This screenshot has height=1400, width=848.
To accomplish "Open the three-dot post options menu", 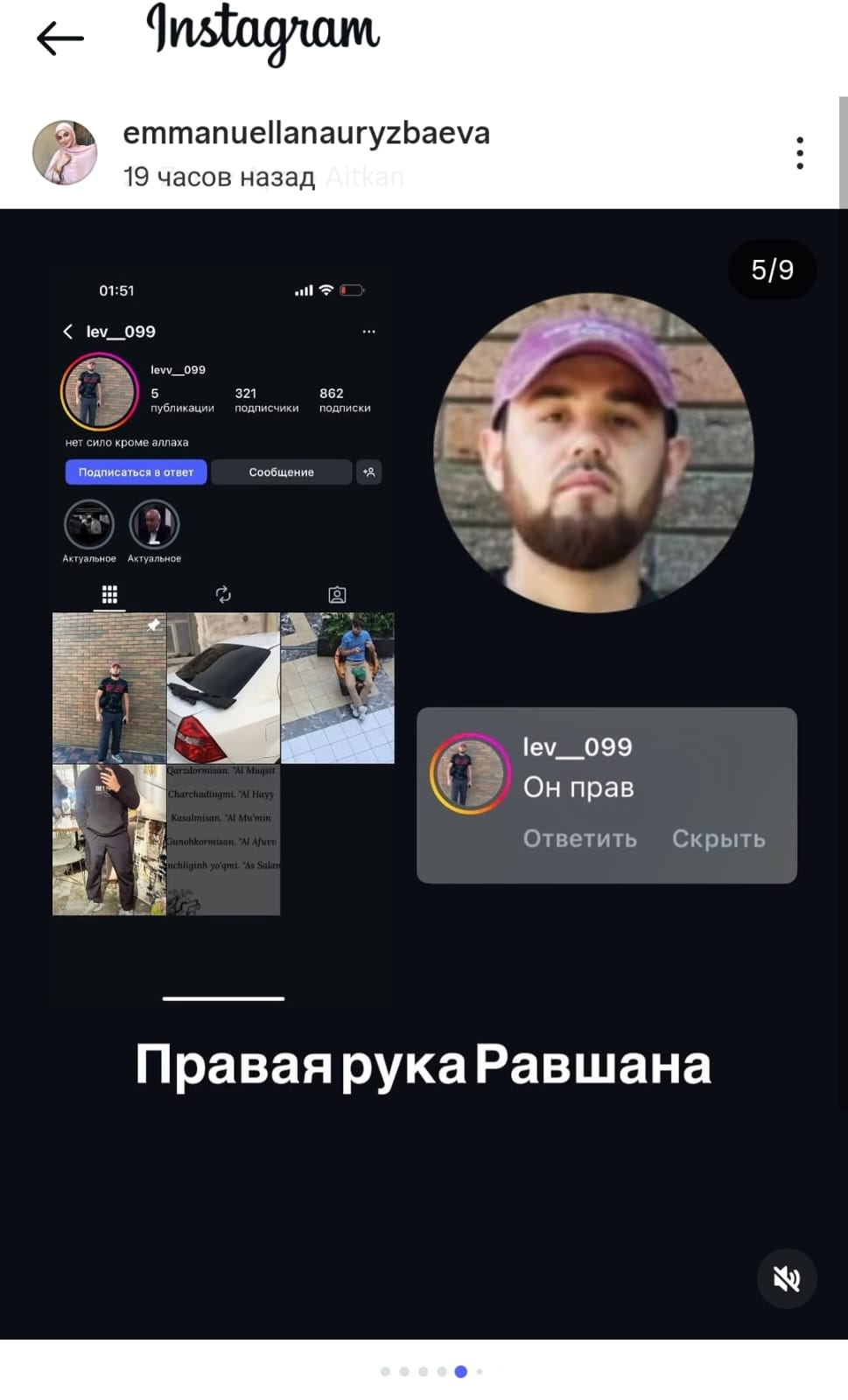I will [799, 153].
